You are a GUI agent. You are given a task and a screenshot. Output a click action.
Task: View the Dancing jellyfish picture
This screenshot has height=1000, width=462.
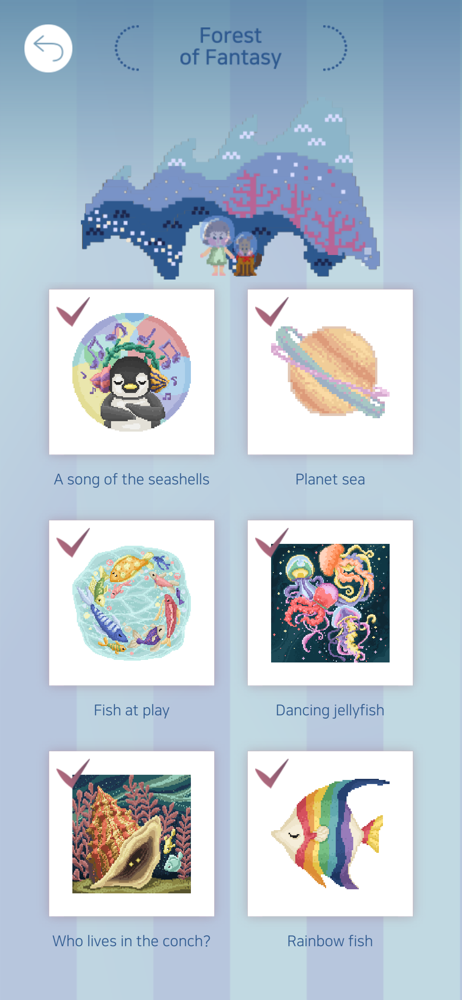click(x=330, y=603)
